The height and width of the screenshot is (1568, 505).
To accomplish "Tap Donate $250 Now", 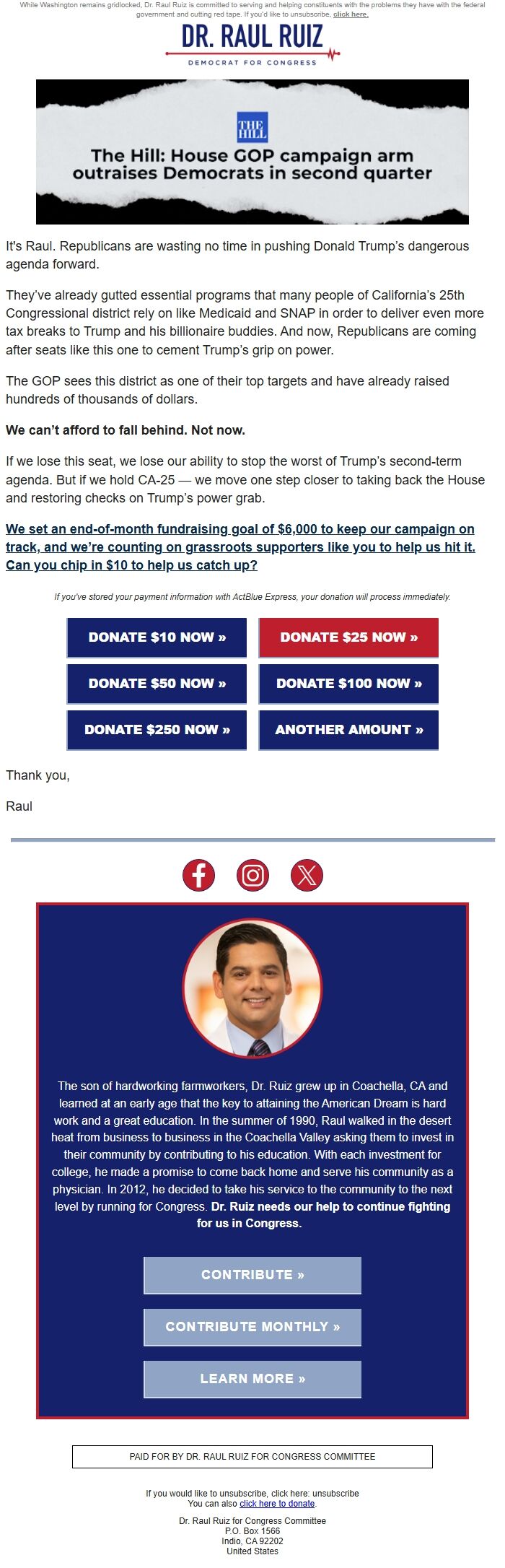I will point(157,730).
